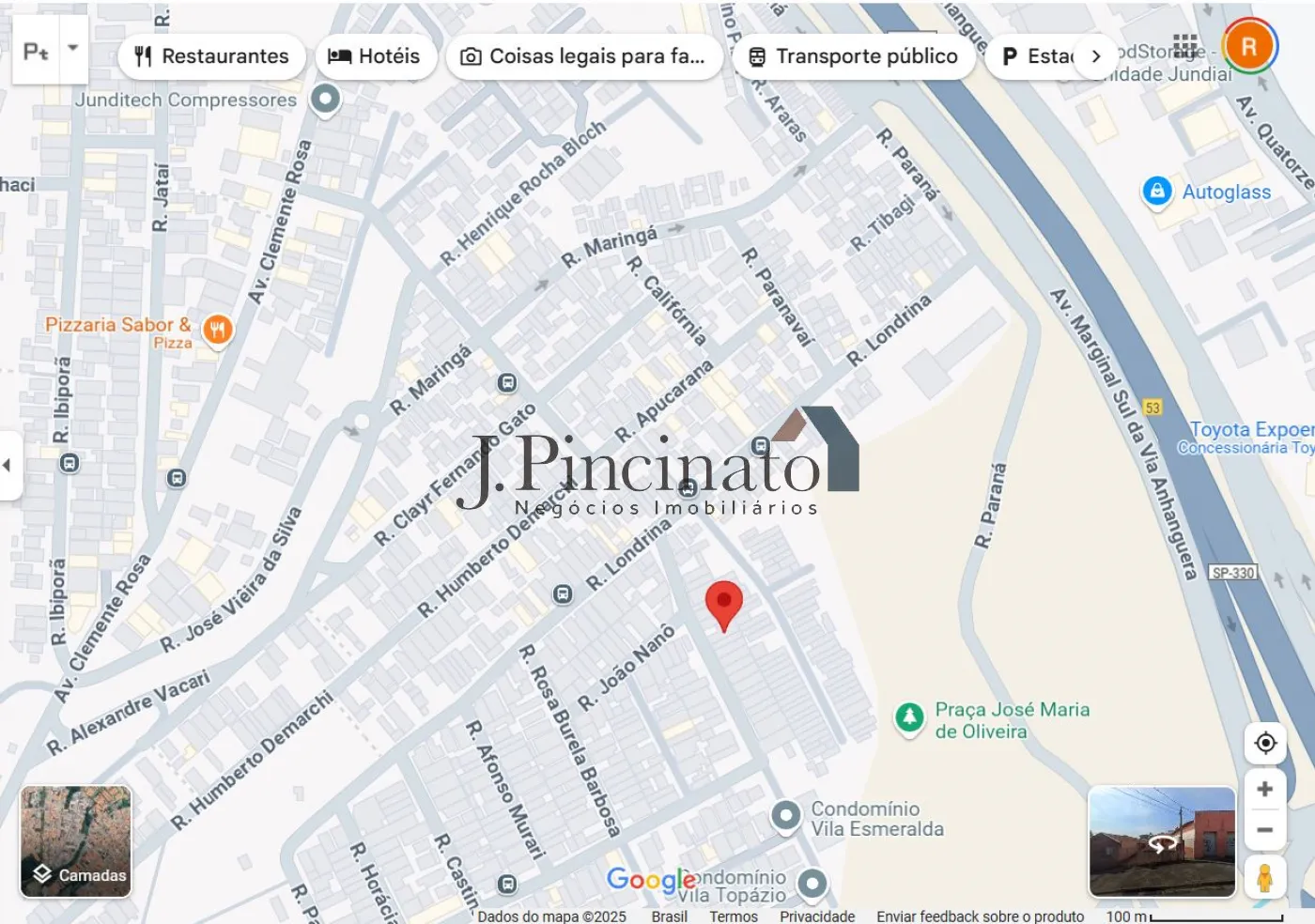Center map on my location

(1265, 743)
